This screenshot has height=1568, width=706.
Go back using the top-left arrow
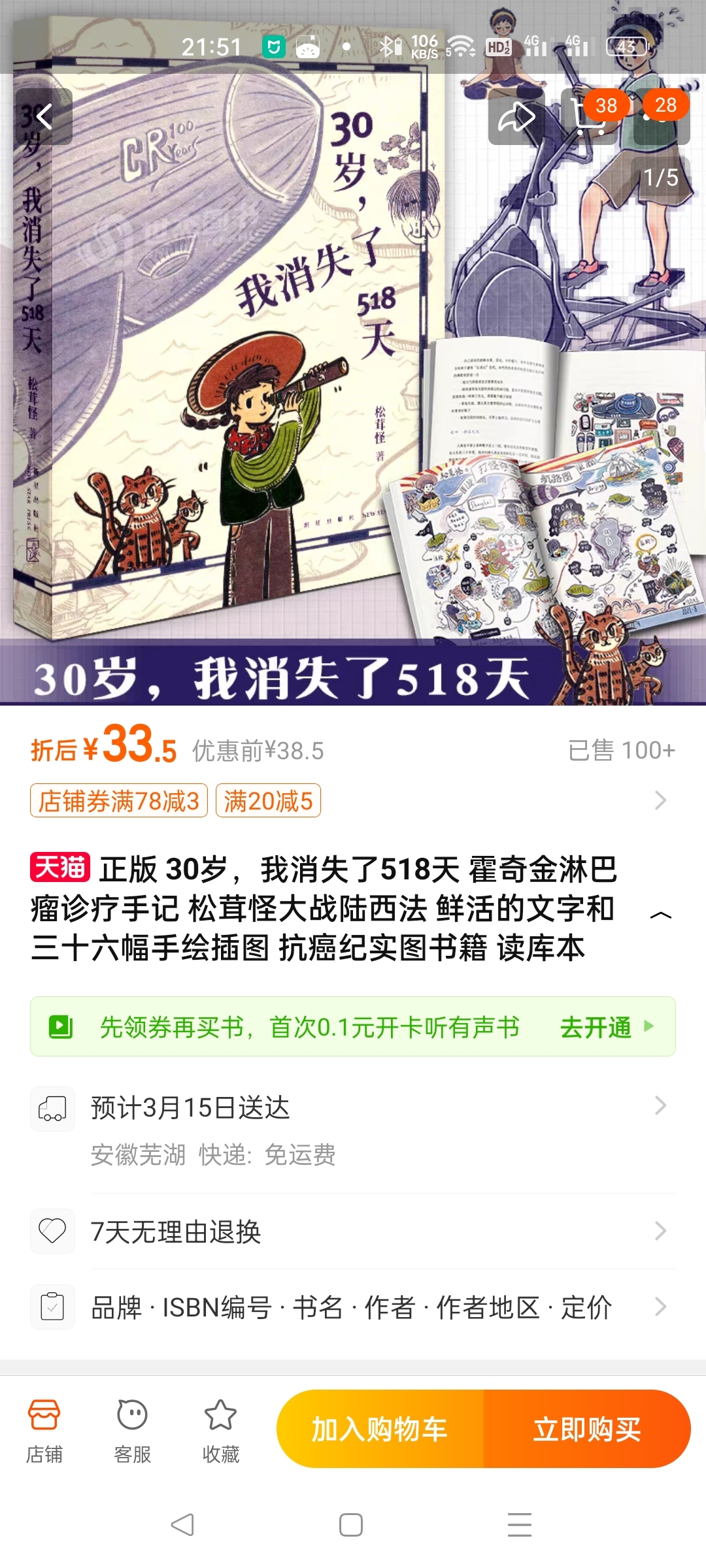44,117
